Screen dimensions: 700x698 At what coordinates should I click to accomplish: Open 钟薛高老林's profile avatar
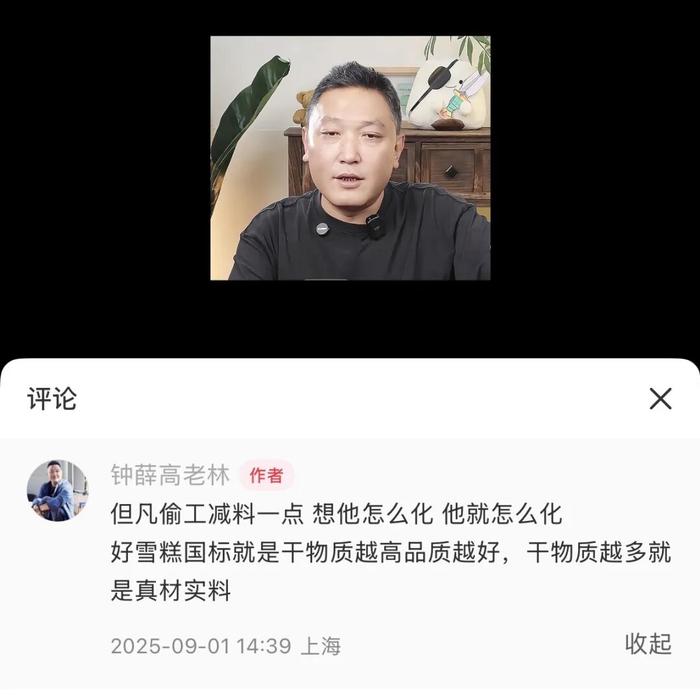pos(57,490)
